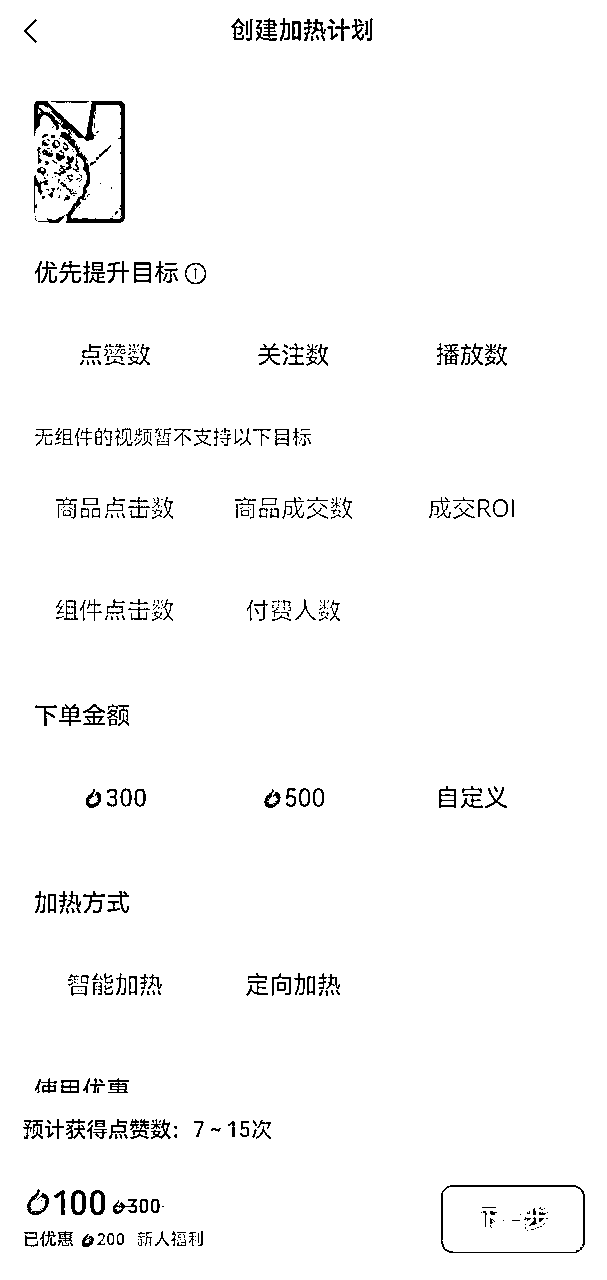Tap the info icon beside 优先提升目标

click(196, 273)
